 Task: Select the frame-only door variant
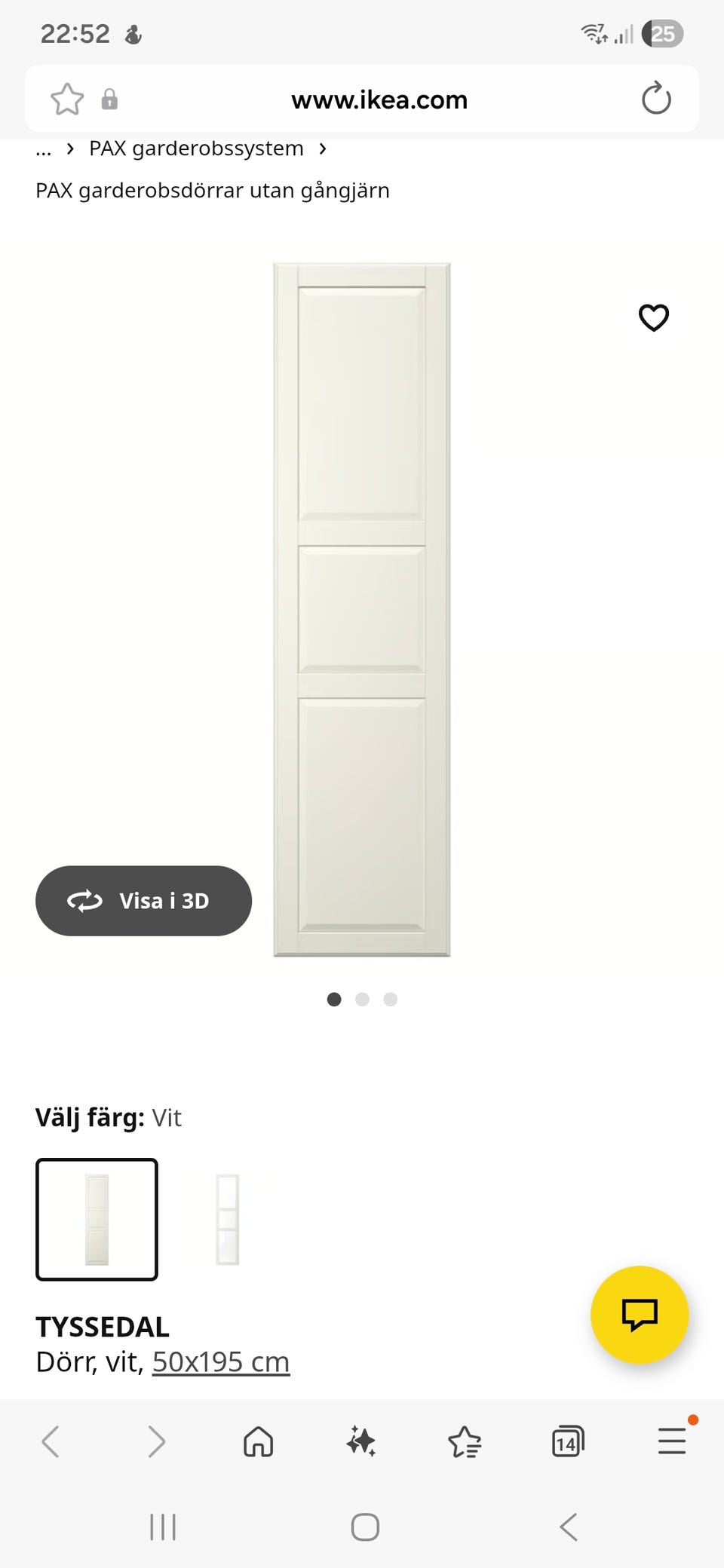229,1220
